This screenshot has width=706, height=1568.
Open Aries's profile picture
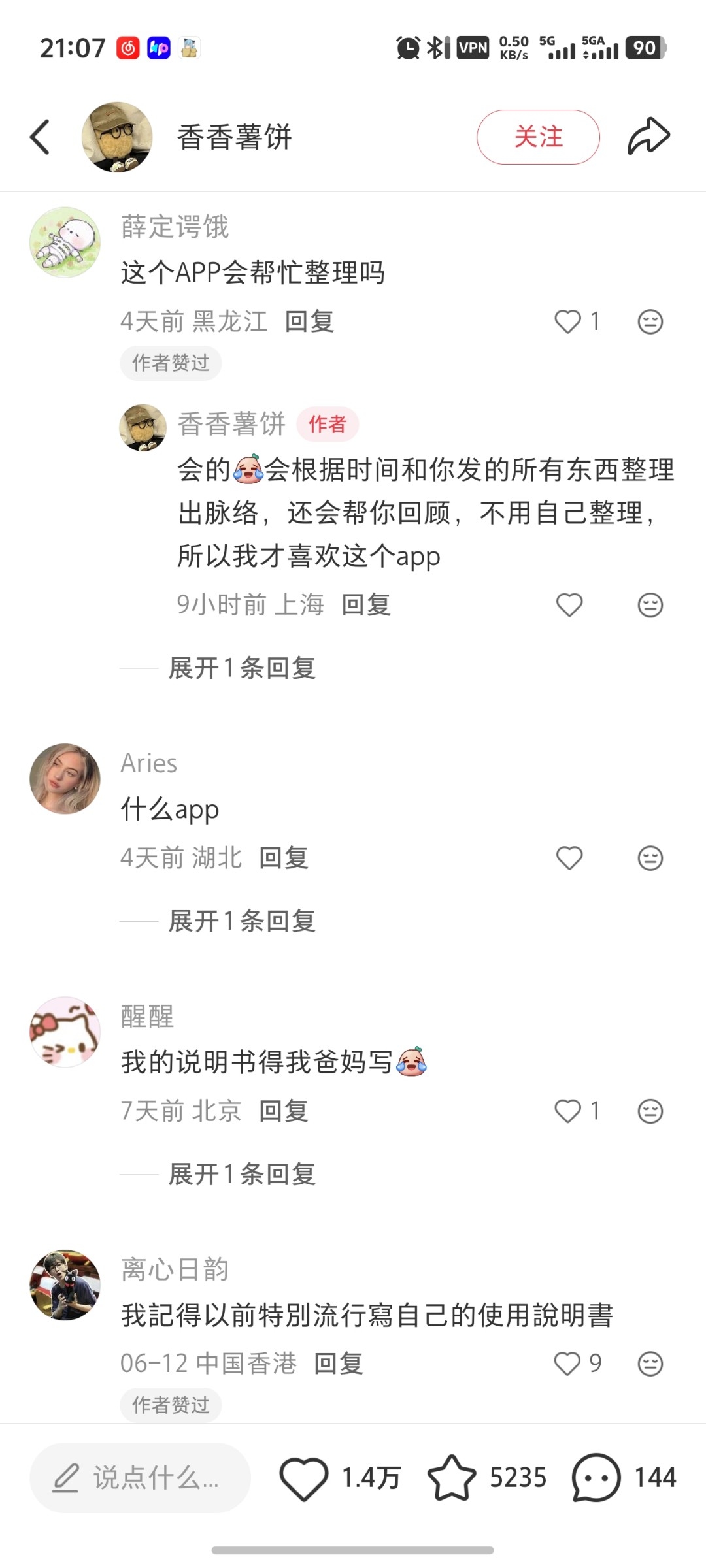[65, 779]
